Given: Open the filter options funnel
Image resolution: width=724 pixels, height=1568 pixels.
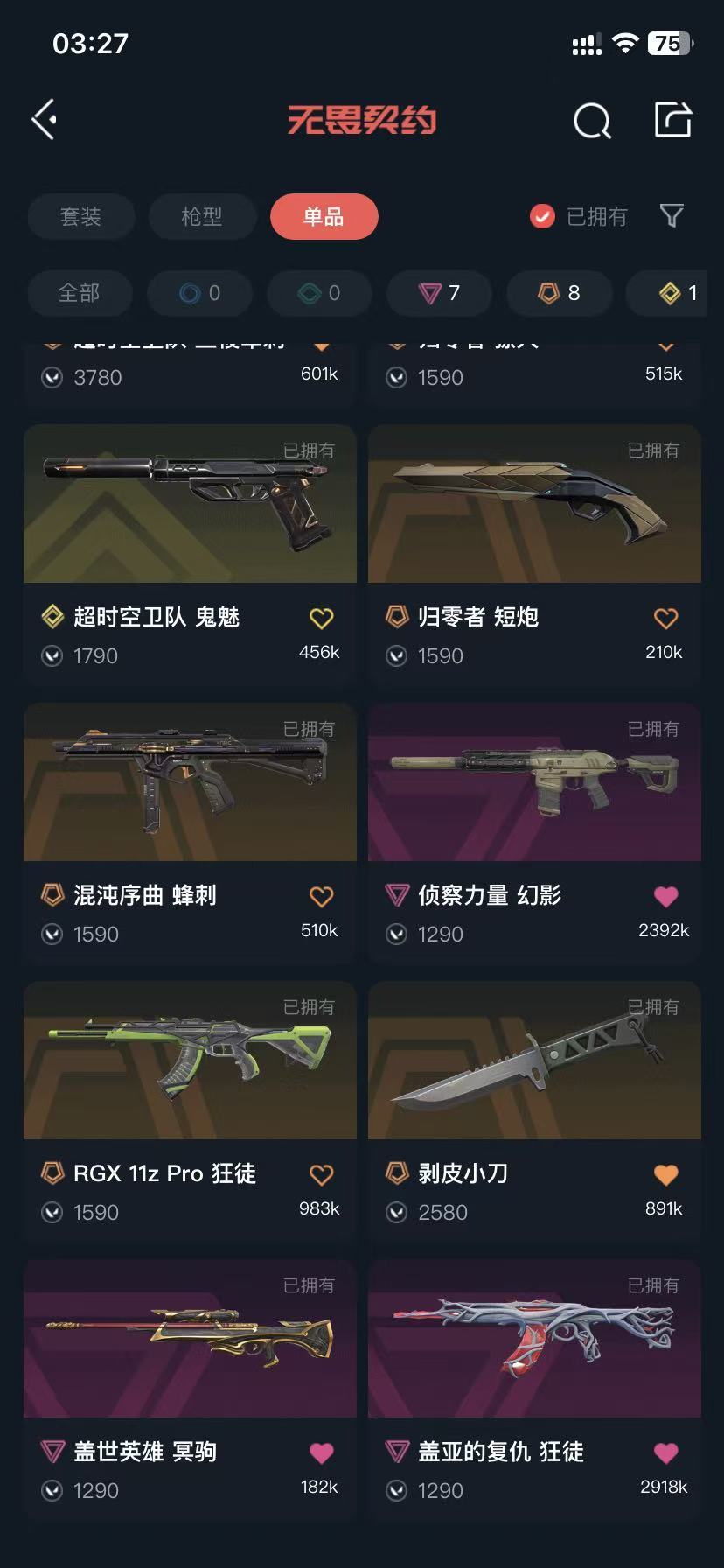Looking at the screenshot, I should pyautogui.click(x=671, y=215).
